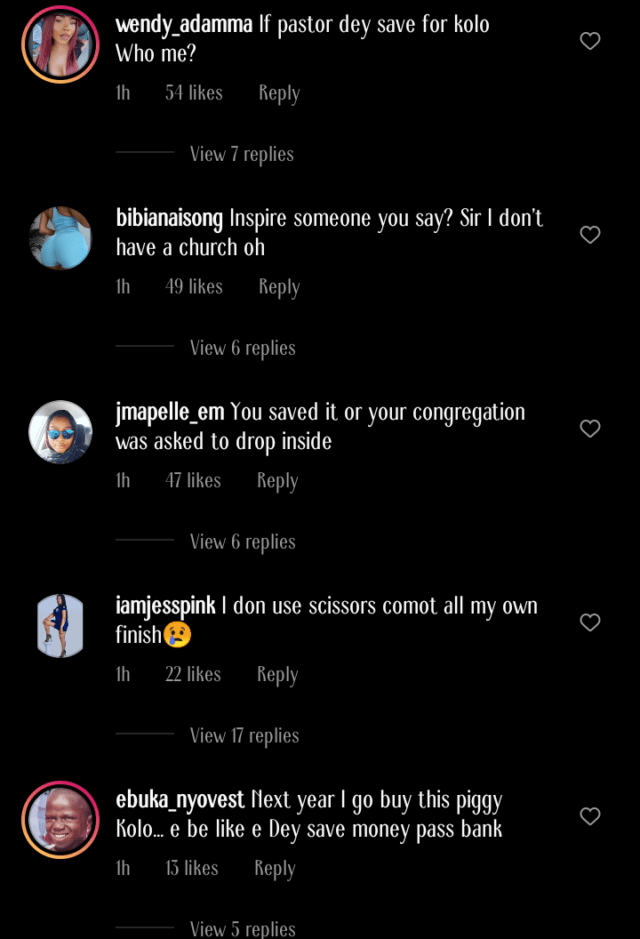Open iamjesspink's profile avatar
Screen dimensions: 640x939
pyautogui.click(x=60, y=626)
